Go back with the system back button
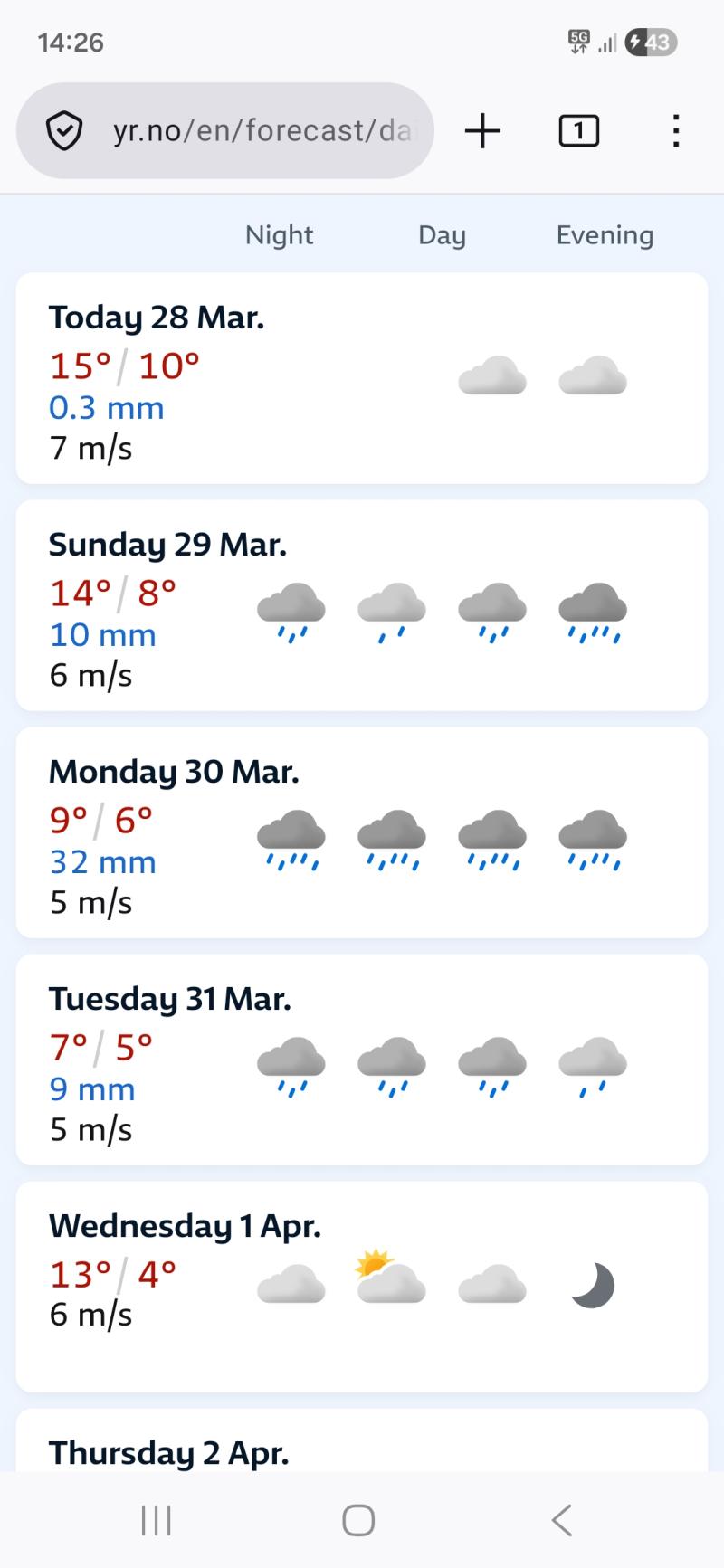Screen dimensions: 724x1568 click(x=561, y=1520)
